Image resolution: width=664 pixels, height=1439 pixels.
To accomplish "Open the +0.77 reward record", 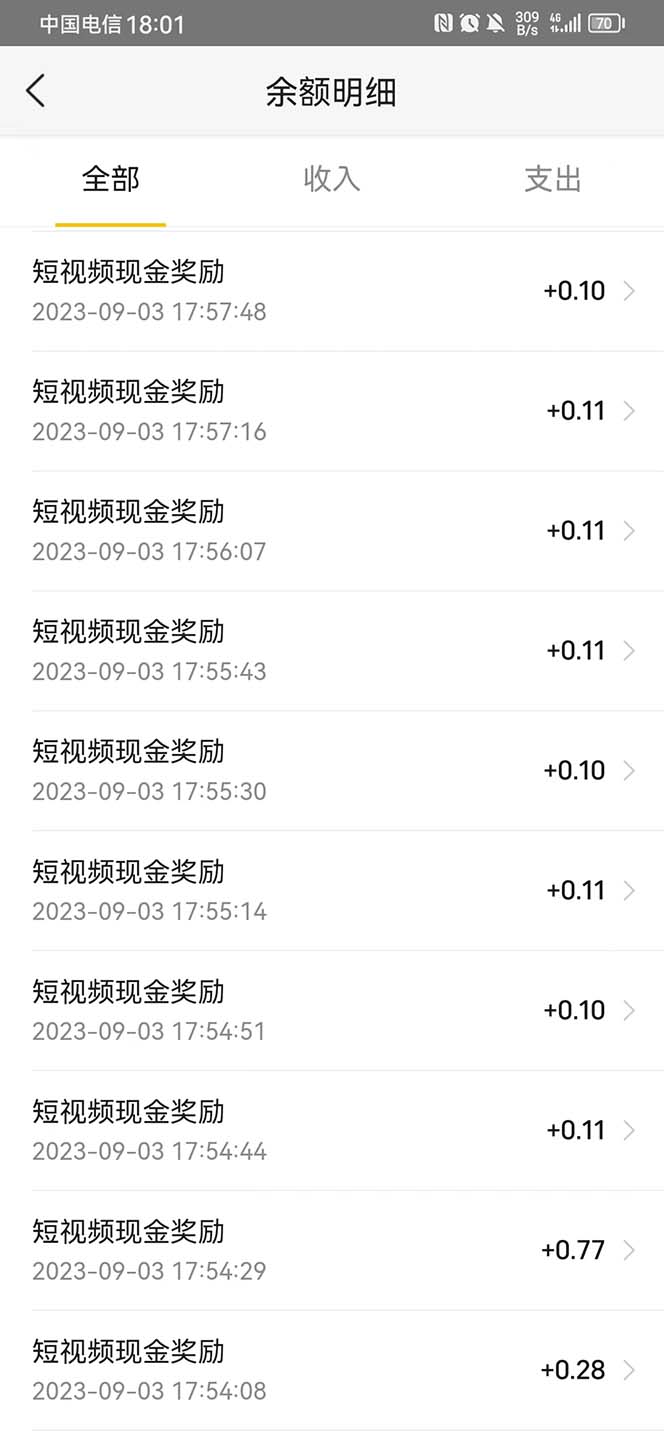I will (x=332, y=1251).
